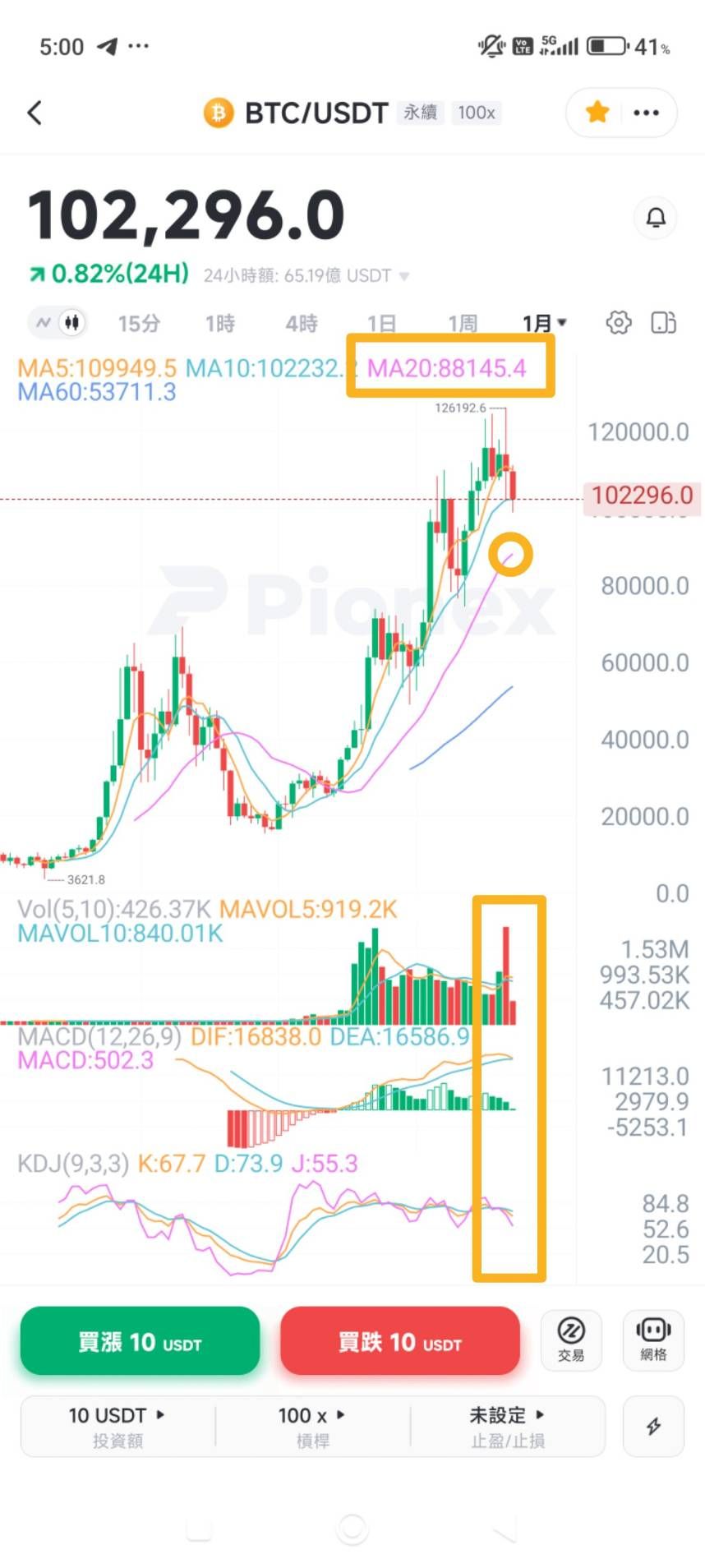Change the 10 USDT investment amount
The height and width of the screenshot is (1568, 705).
(117, 1426)
